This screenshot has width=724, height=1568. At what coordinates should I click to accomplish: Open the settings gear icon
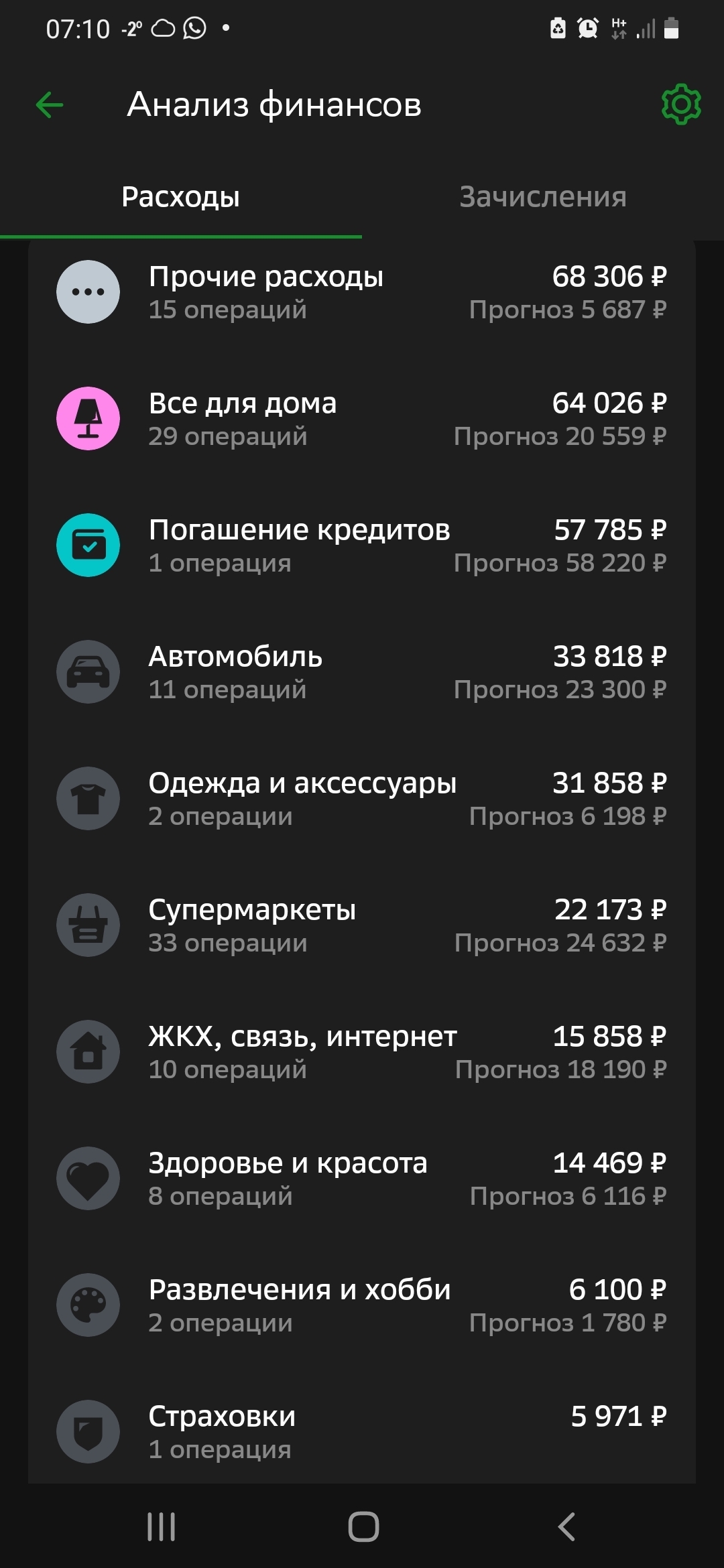click(680, 105)
